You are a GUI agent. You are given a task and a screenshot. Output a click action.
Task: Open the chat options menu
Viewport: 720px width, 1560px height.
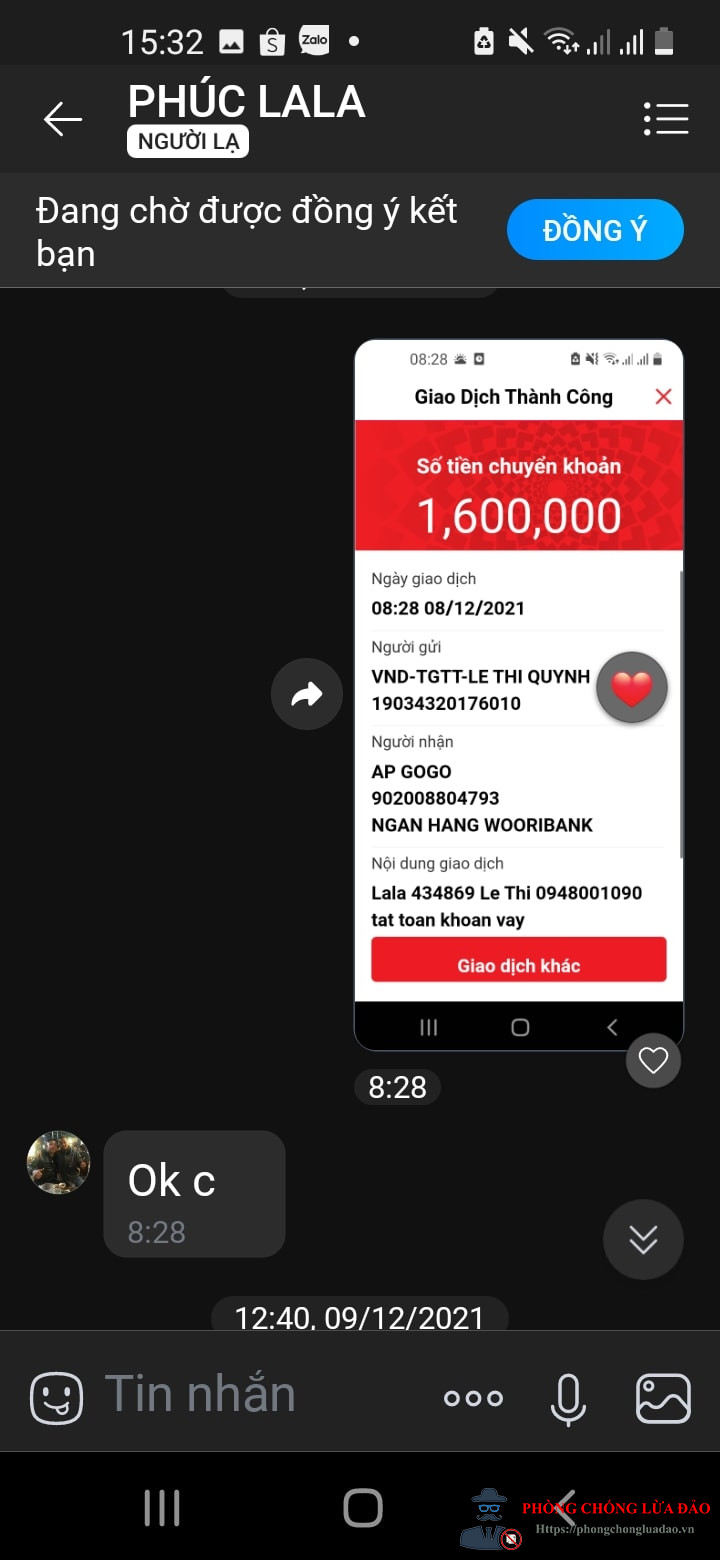coord(666,119)
